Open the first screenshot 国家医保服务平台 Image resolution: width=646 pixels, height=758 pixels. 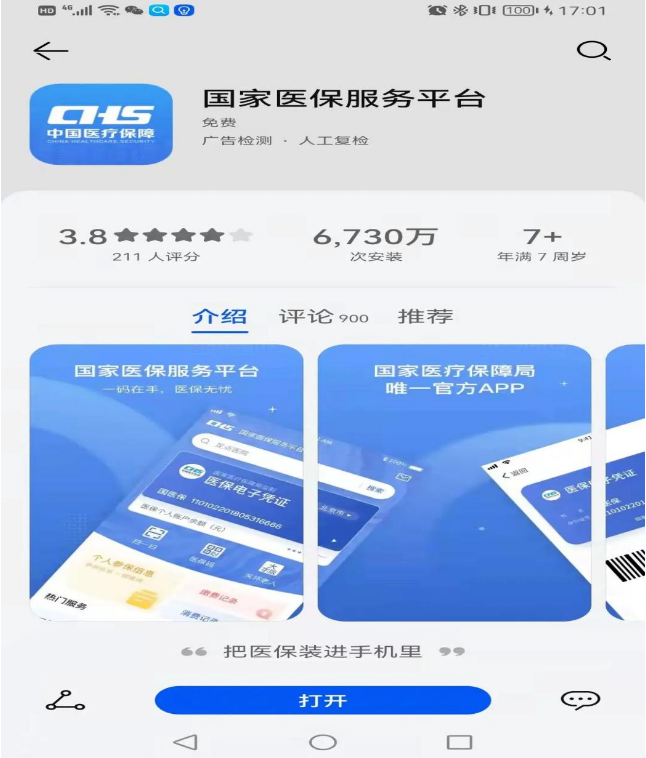coord(166,482)
